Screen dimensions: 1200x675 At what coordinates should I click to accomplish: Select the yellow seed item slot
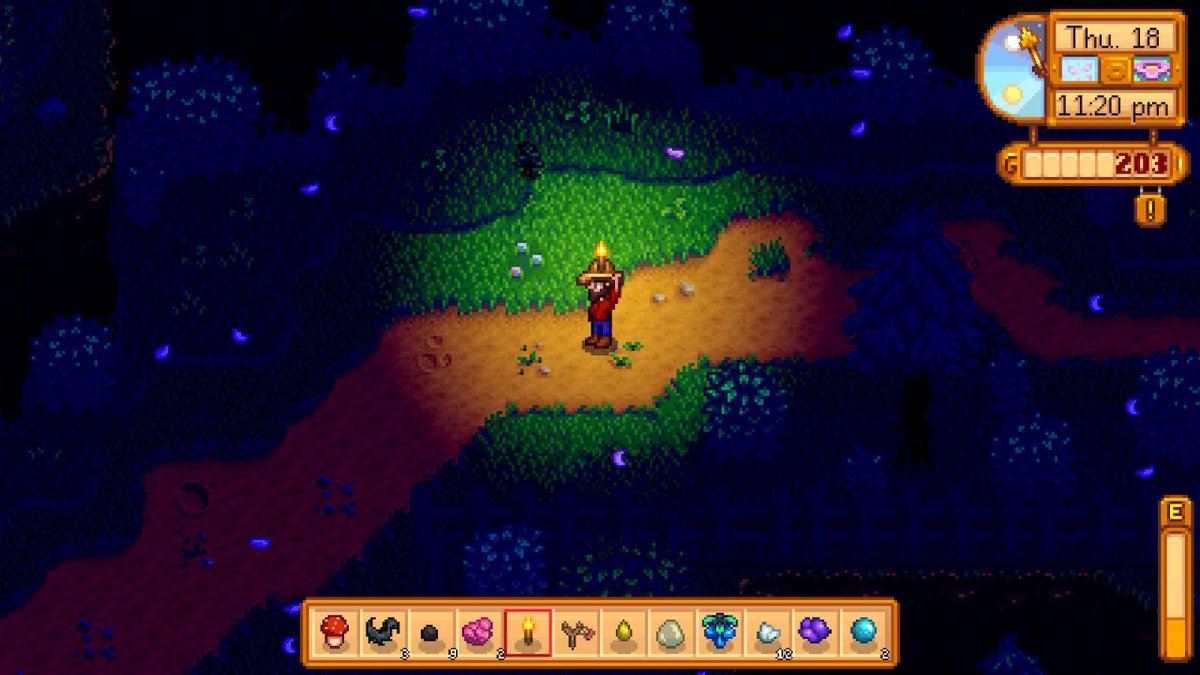pyautogui.click(x=623, y=632)
